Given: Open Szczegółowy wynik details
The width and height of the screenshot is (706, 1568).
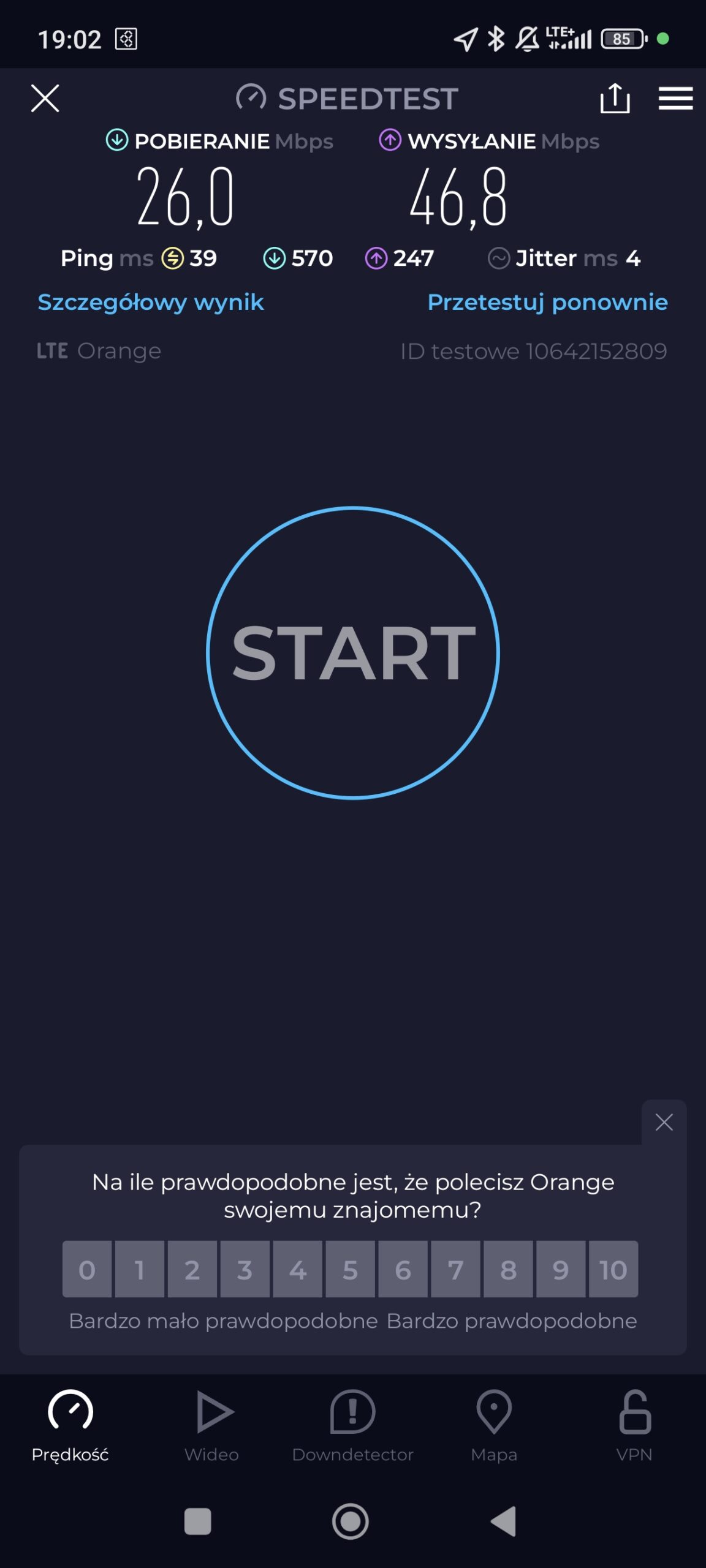Looking at the screenshot, I should [151, 302].
